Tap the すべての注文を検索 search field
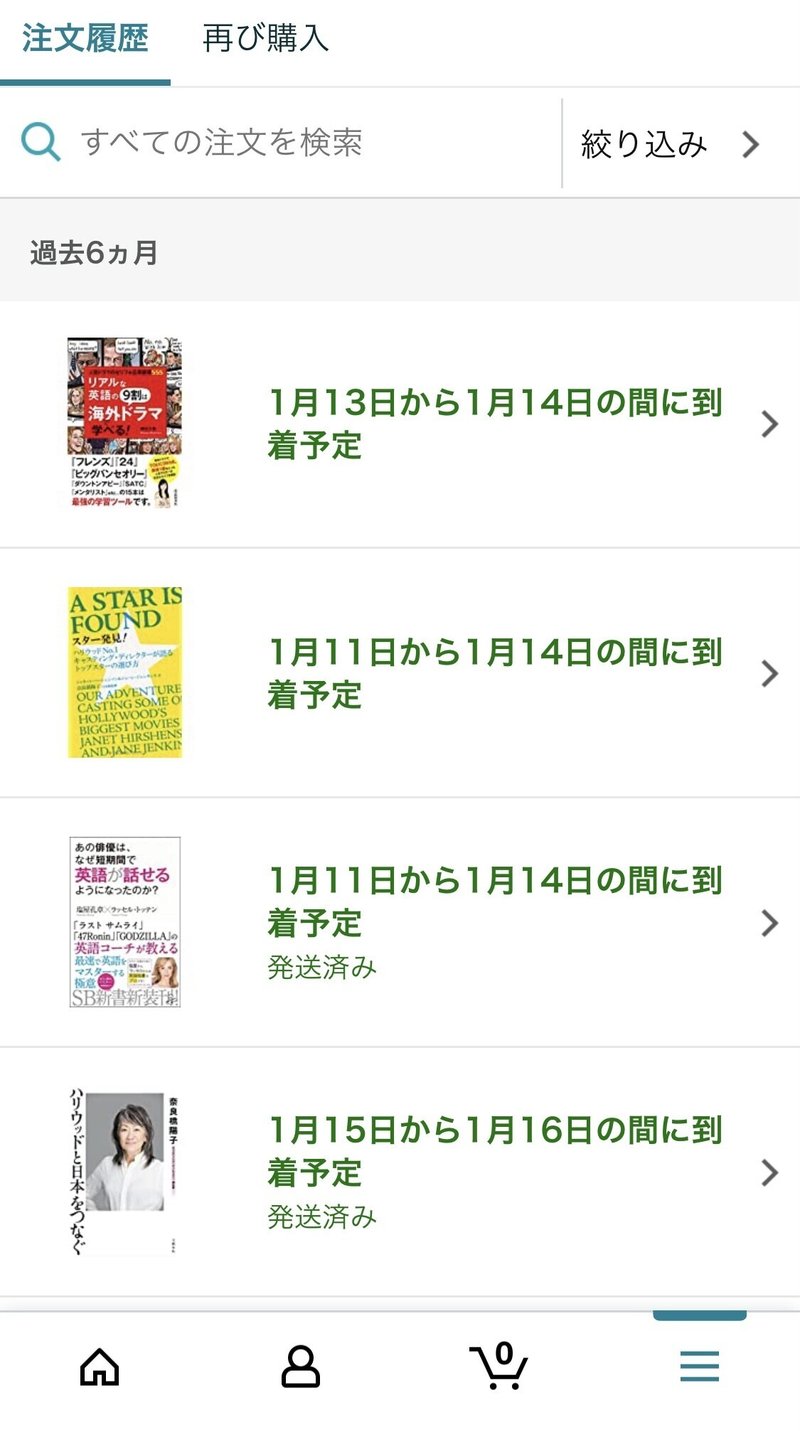Viewport: 800px width, 1431px height. (x=280, y=143)
